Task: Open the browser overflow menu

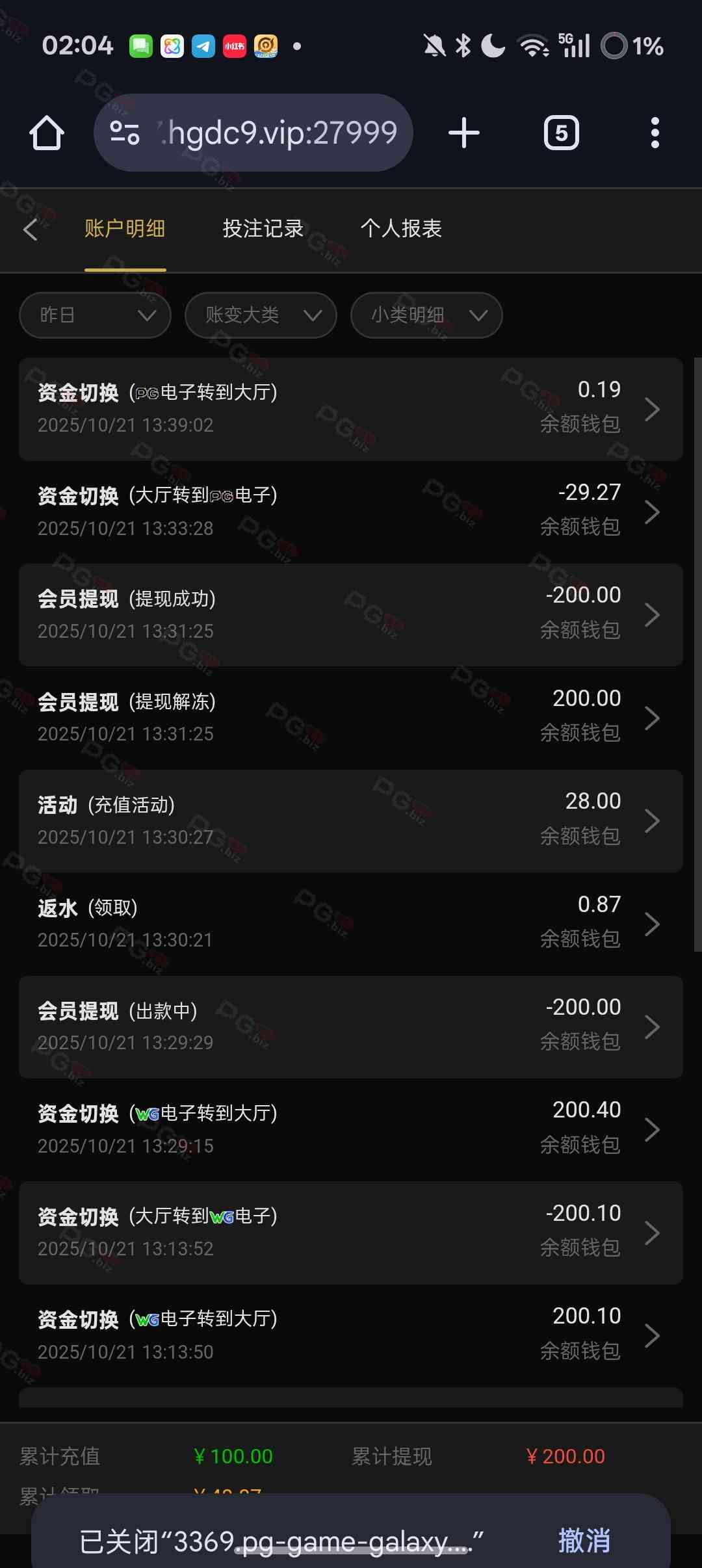Action: pyautogui.click(x=655, y=133)
